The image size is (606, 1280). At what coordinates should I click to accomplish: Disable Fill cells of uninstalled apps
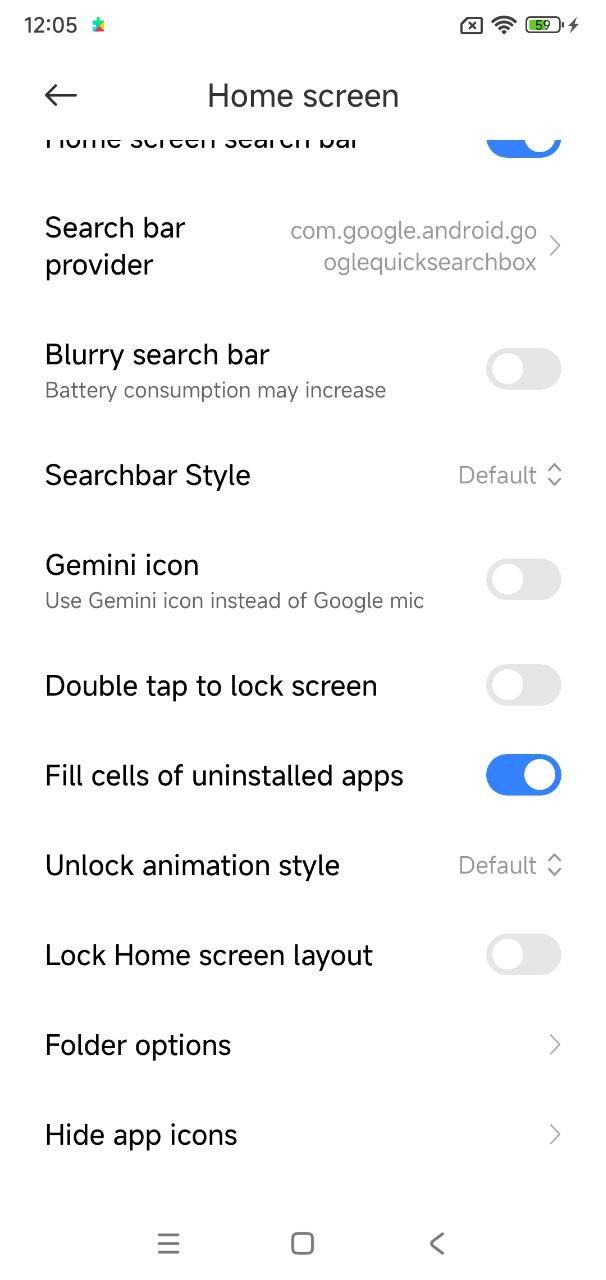coord(523,775)
